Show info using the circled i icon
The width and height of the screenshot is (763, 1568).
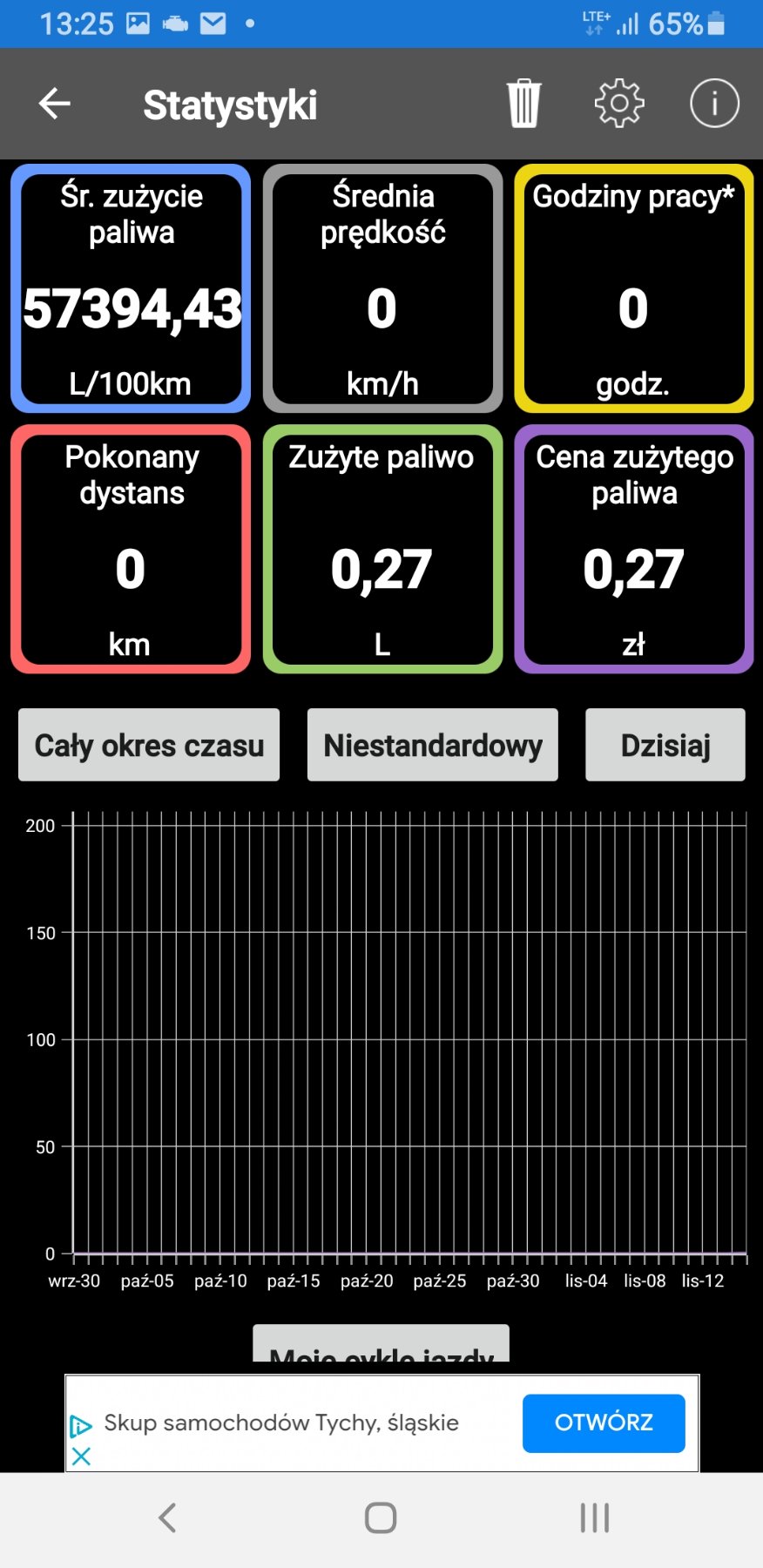tap(714, 104)
